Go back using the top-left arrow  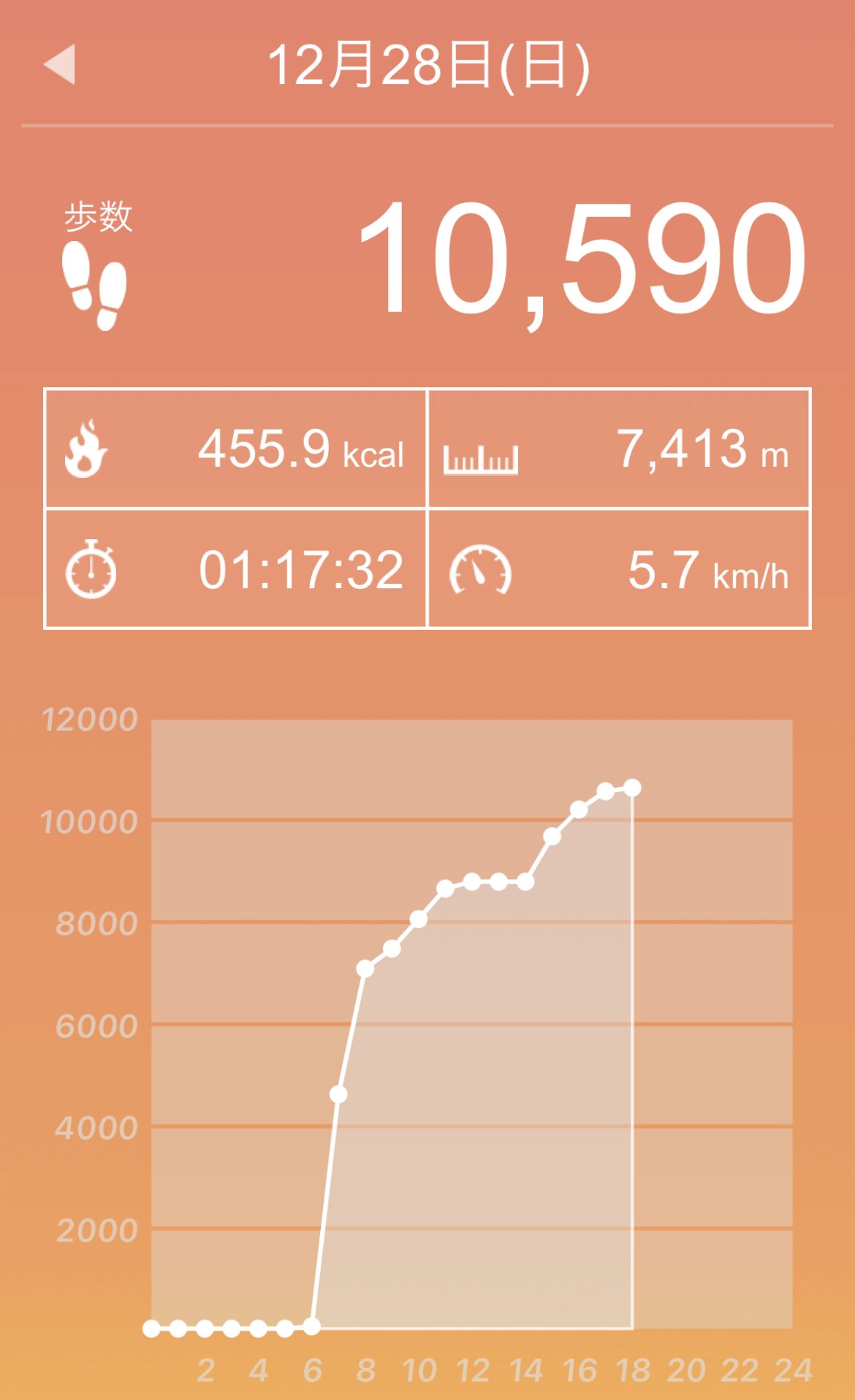coord(60,64)
